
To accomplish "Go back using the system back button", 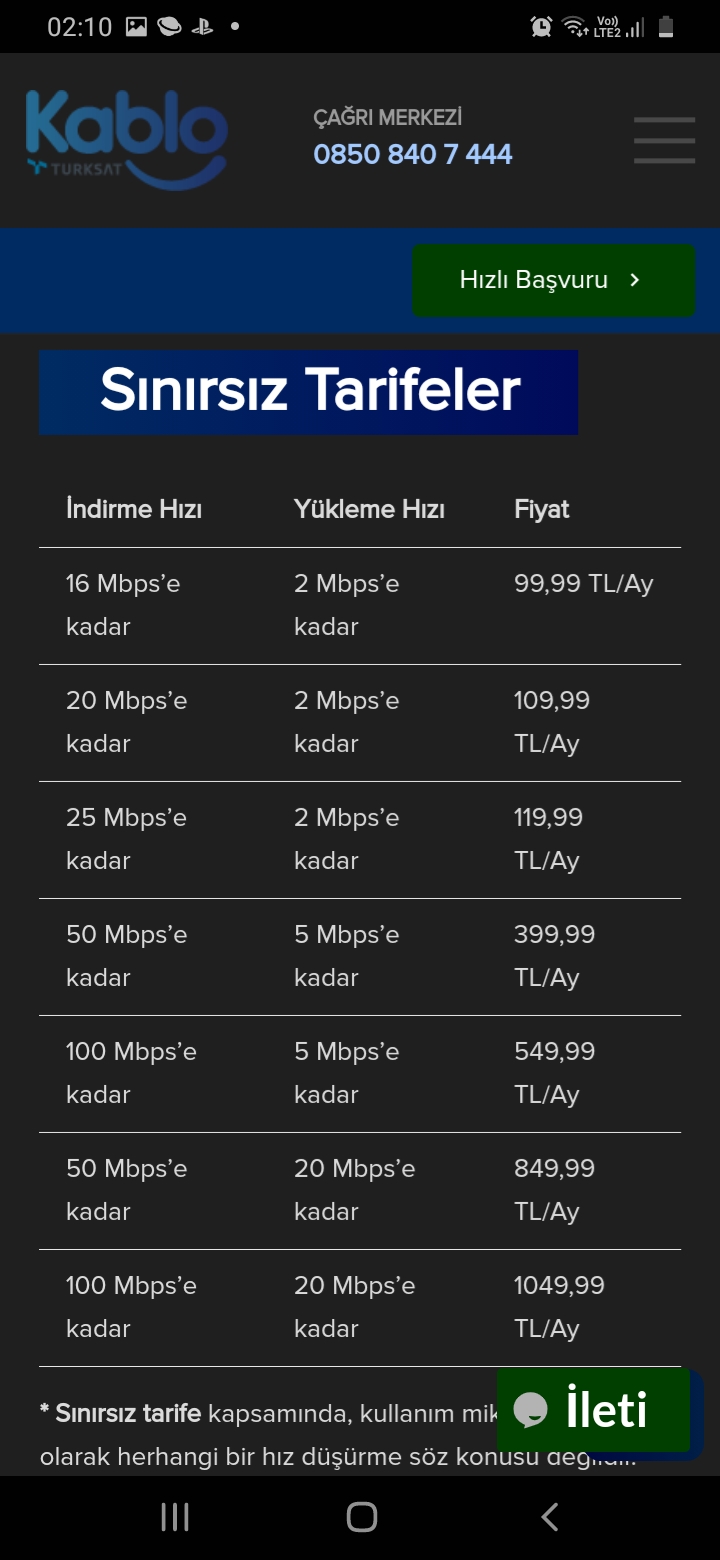I will pos(549,1517).
